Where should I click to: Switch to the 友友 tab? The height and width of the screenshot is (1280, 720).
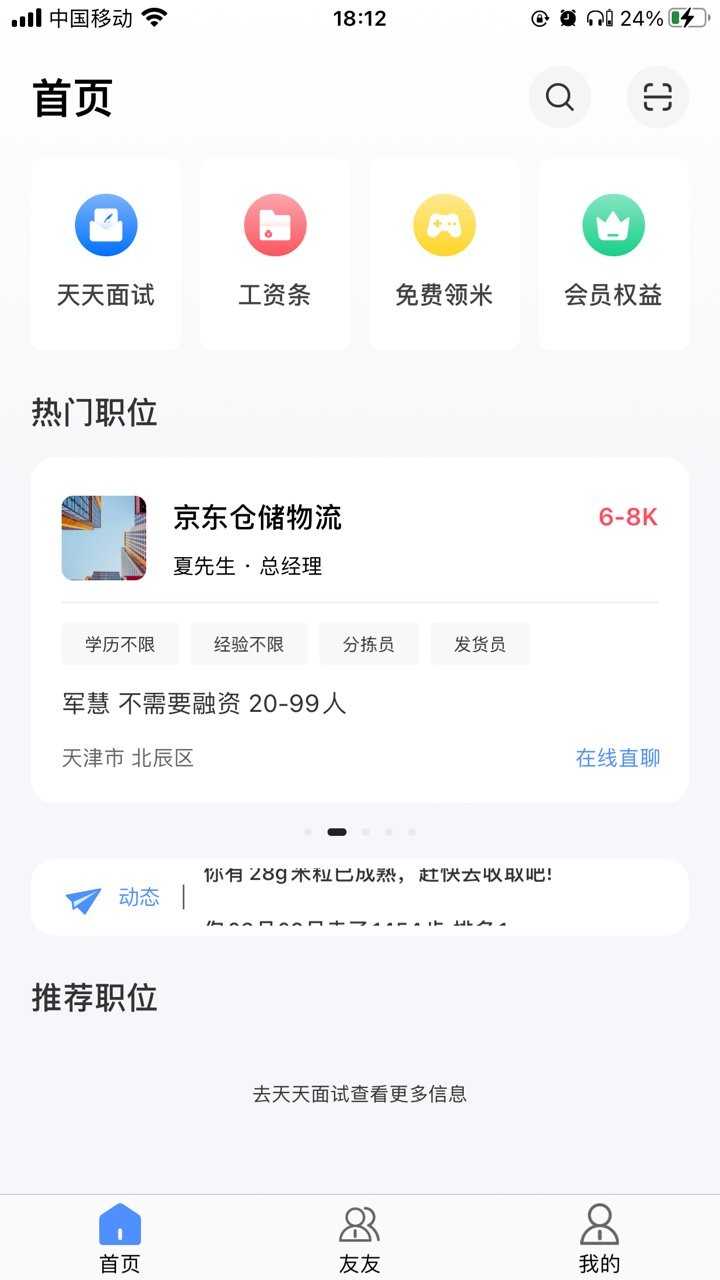pos(360,1239)
